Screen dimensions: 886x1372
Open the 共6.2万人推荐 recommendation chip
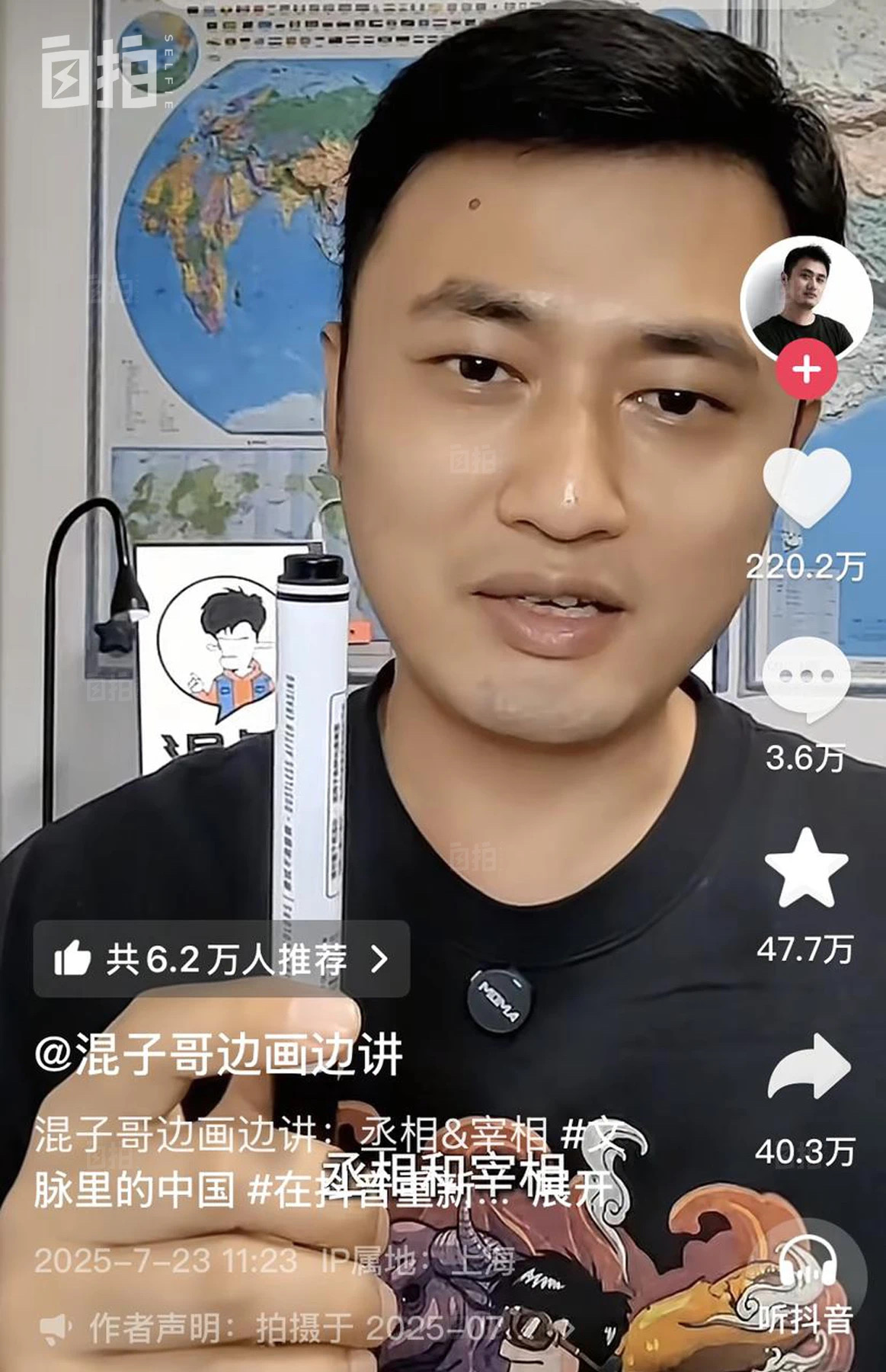pyautogui.click(x=221, y=959)
